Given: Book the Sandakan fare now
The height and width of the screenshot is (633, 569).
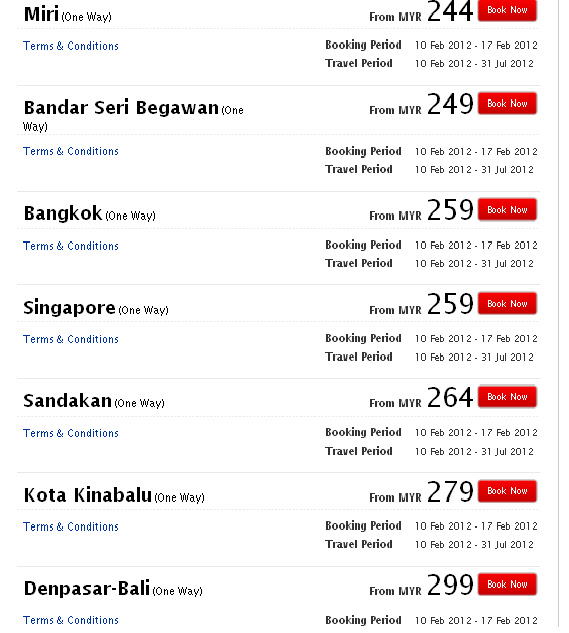Looking at the screenshot, I should (507, 397).
